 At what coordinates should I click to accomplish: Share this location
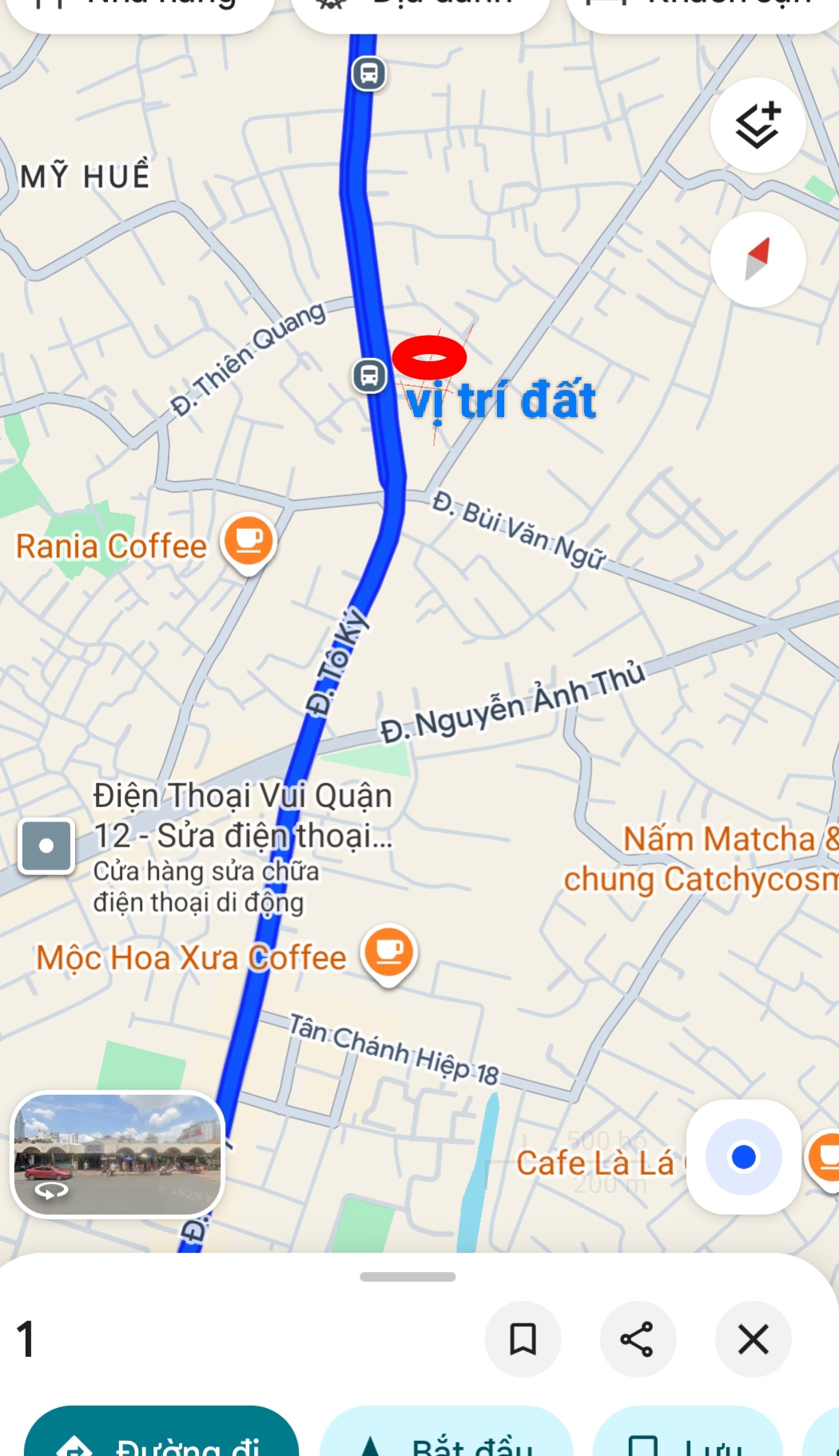tap(638, 1339)
